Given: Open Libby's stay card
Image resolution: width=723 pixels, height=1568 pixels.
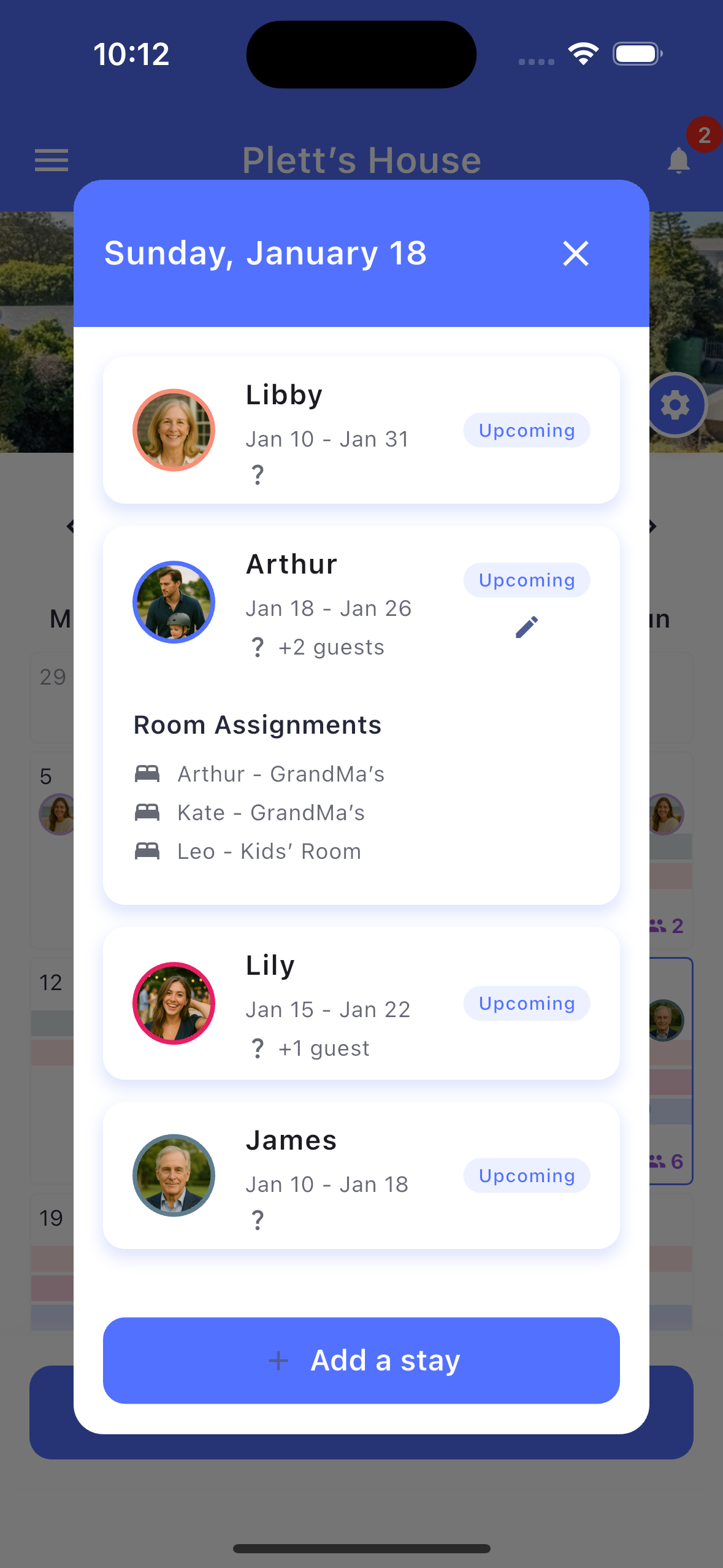Looking at the screenshot, I should tap(361, 430).
